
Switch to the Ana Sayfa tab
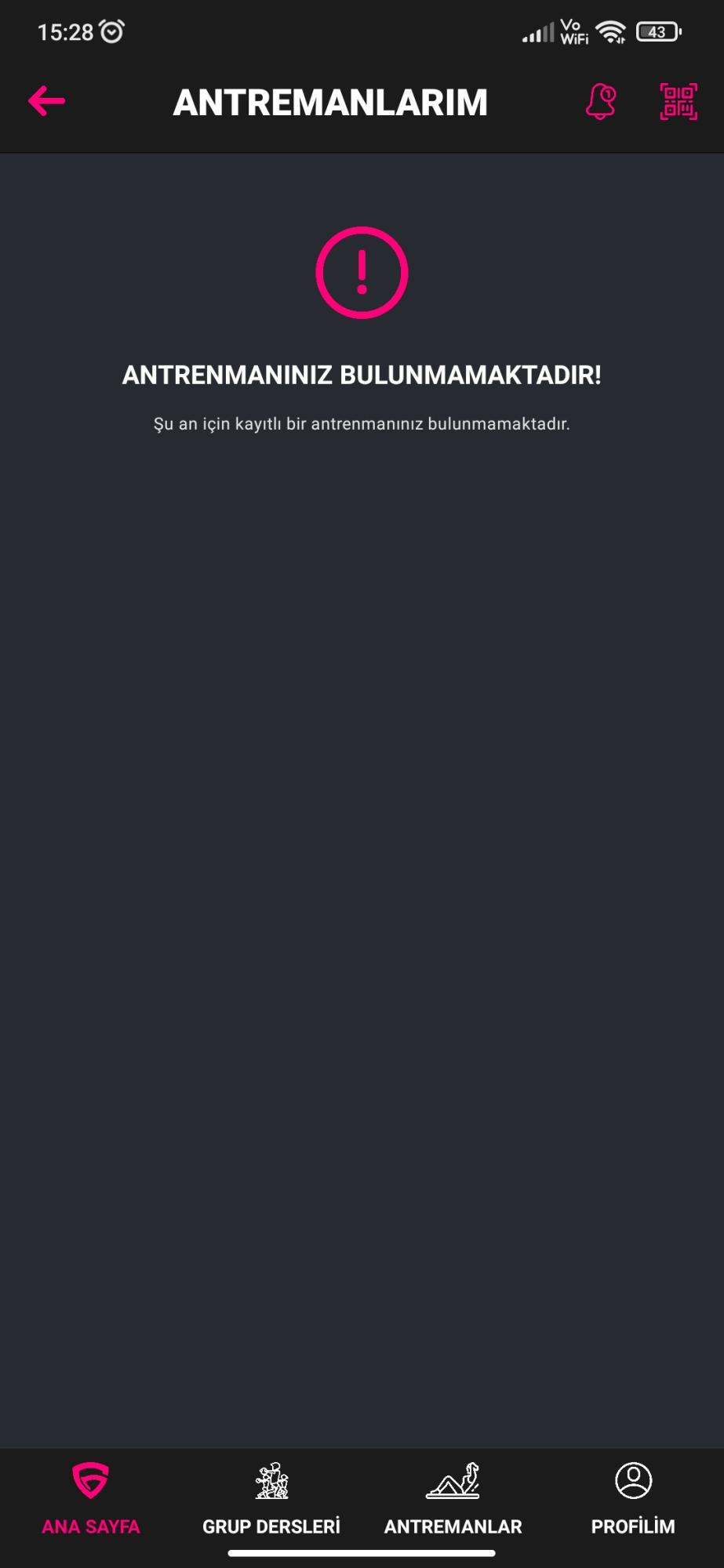point(90,1498)
